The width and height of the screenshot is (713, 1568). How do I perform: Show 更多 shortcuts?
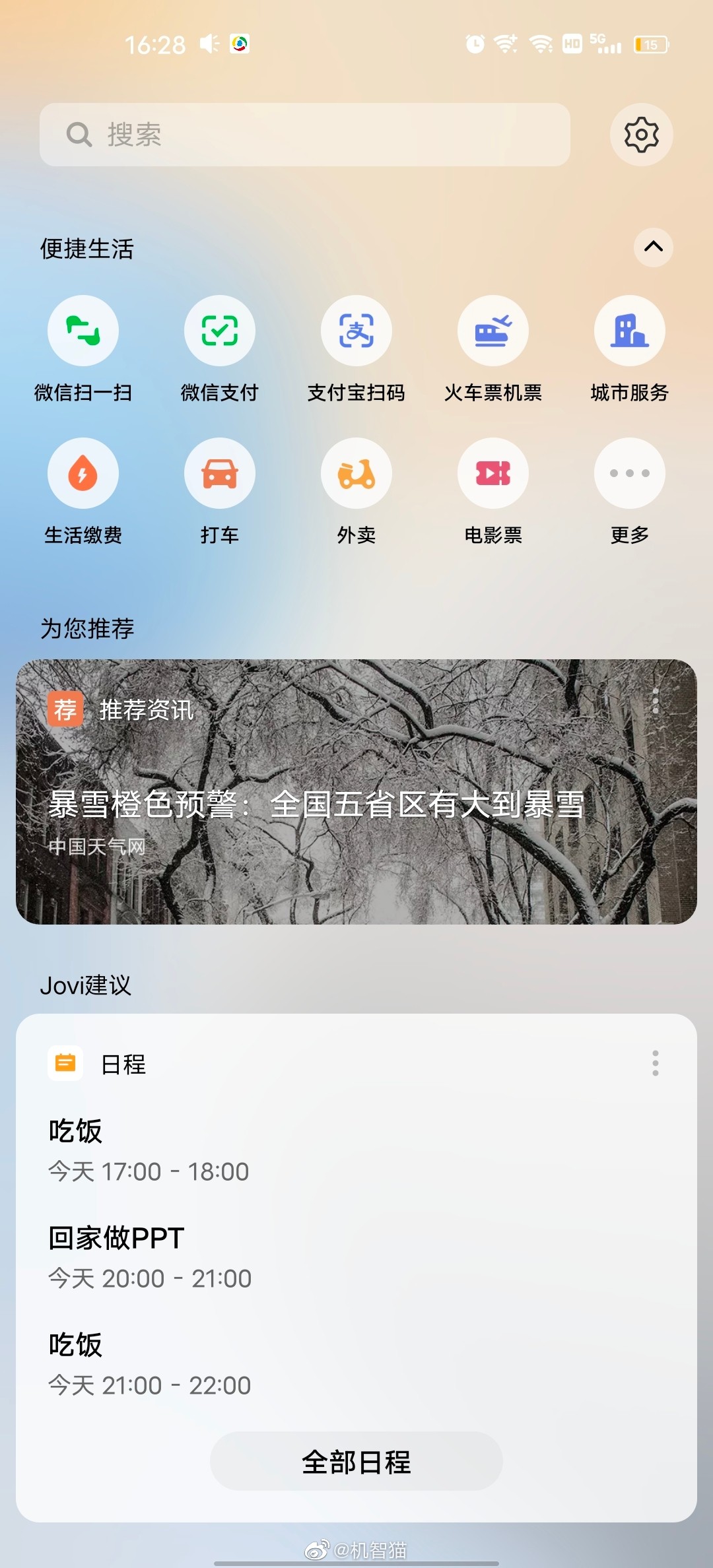629,474
